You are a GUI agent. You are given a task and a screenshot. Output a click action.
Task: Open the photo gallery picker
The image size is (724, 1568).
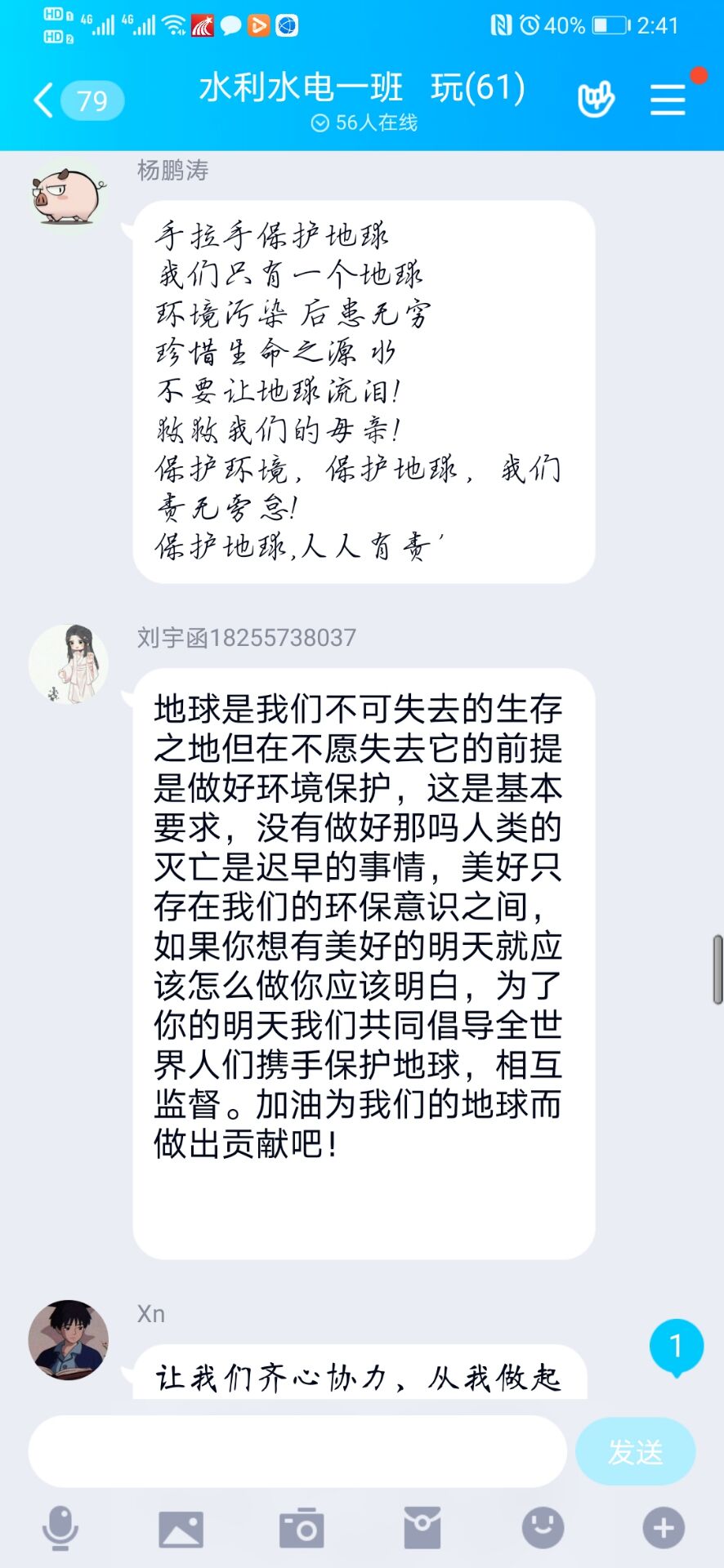click(181, 1528)
